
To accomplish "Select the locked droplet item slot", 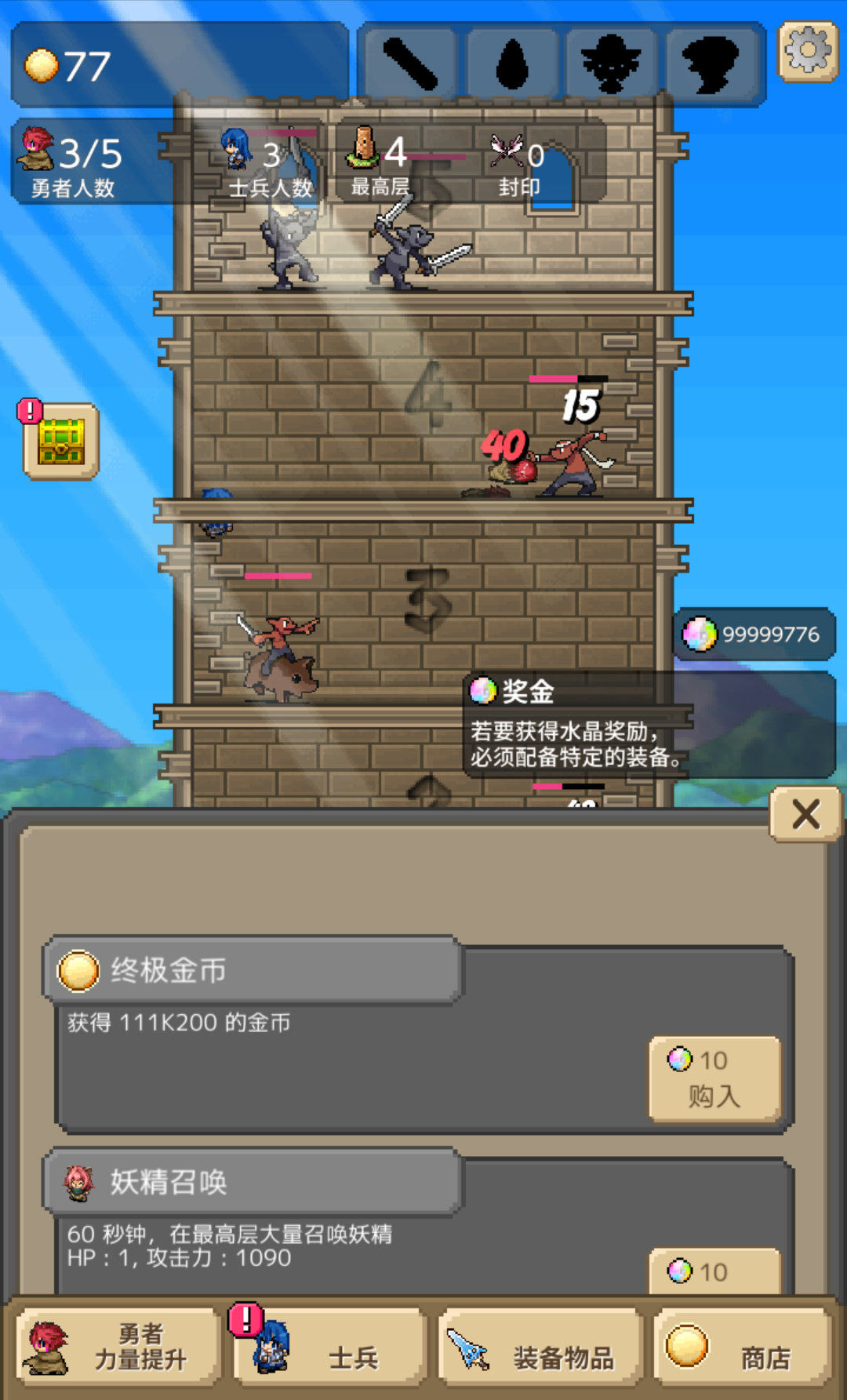I will tap(511, 64).
